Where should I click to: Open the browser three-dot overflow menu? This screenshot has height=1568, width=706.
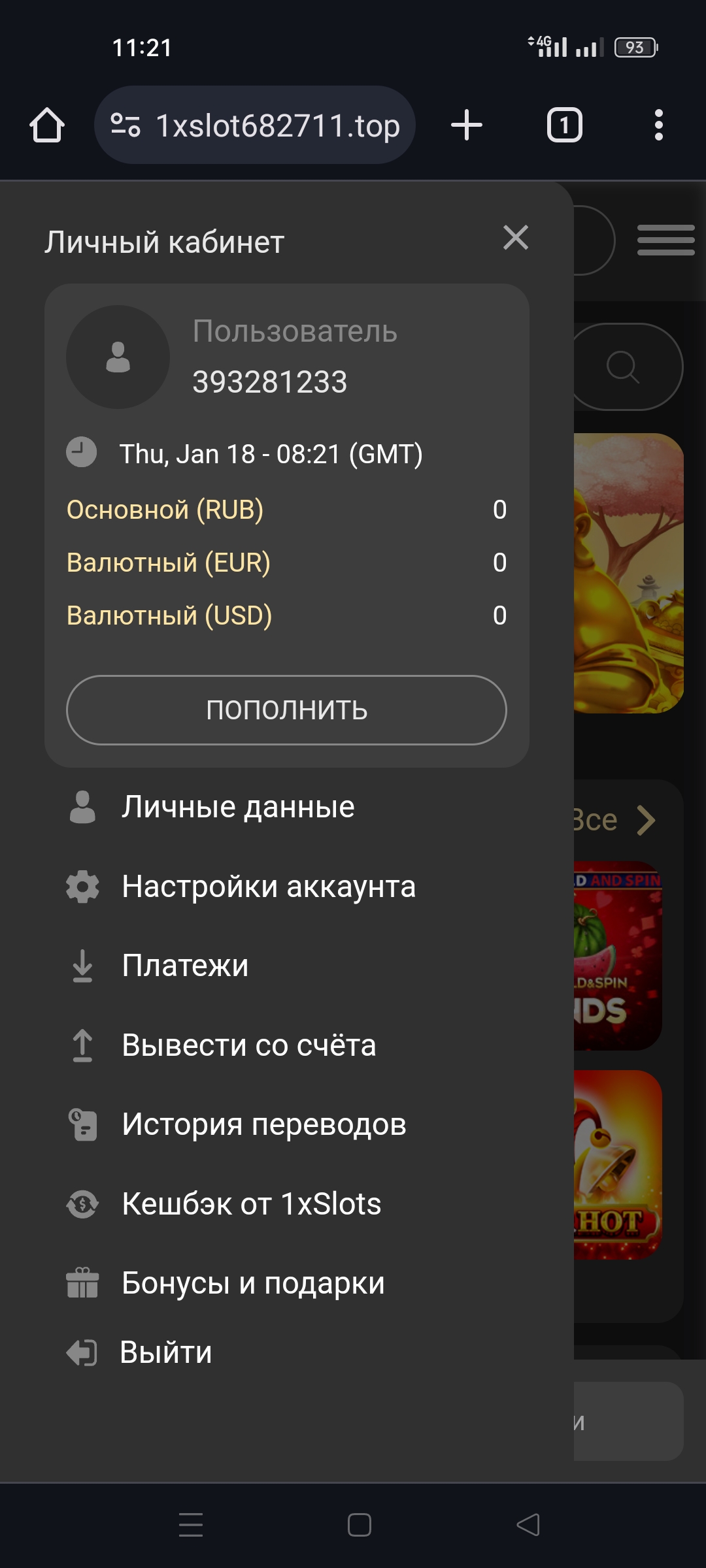(659, 125)
